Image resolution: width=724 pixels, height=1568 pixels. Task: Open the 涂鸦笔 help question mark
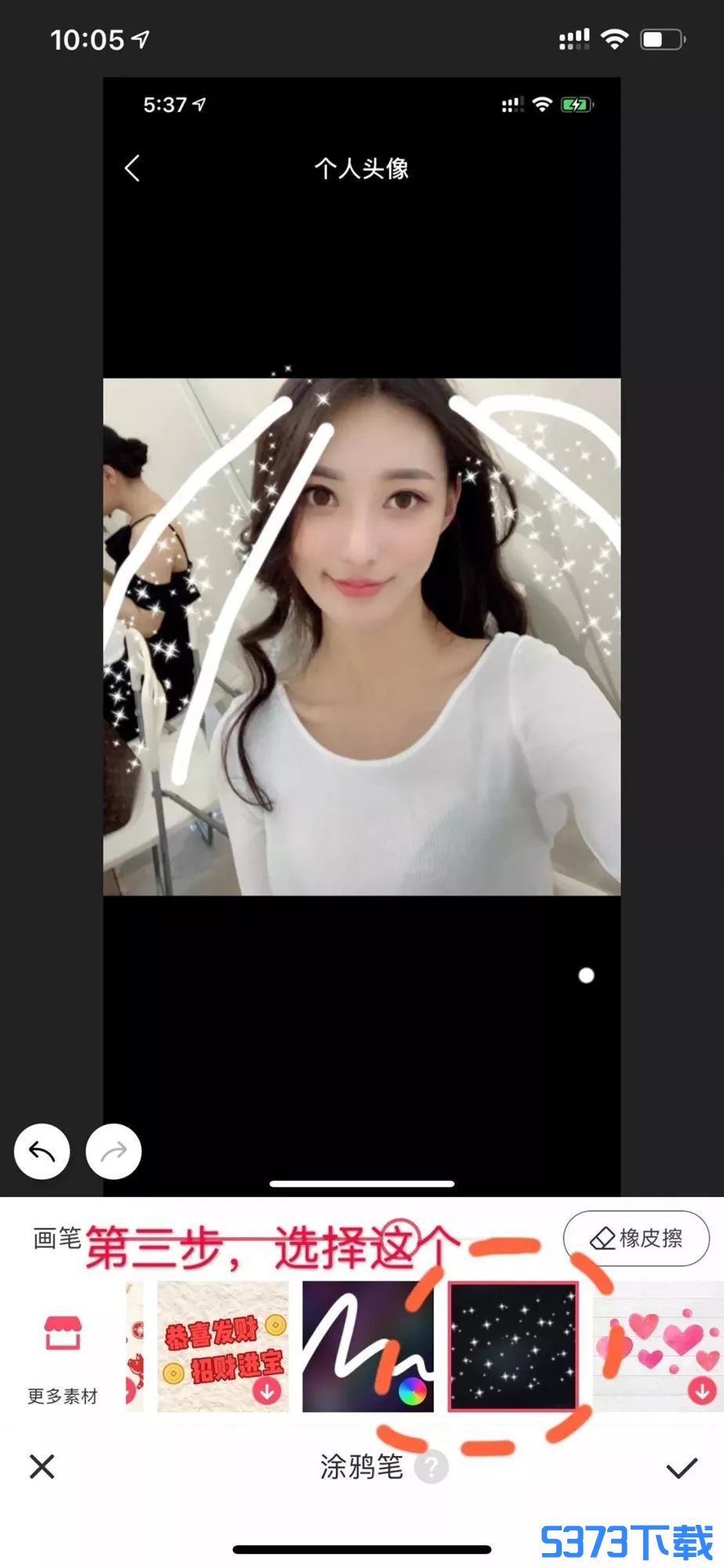tap(431, 1467)
